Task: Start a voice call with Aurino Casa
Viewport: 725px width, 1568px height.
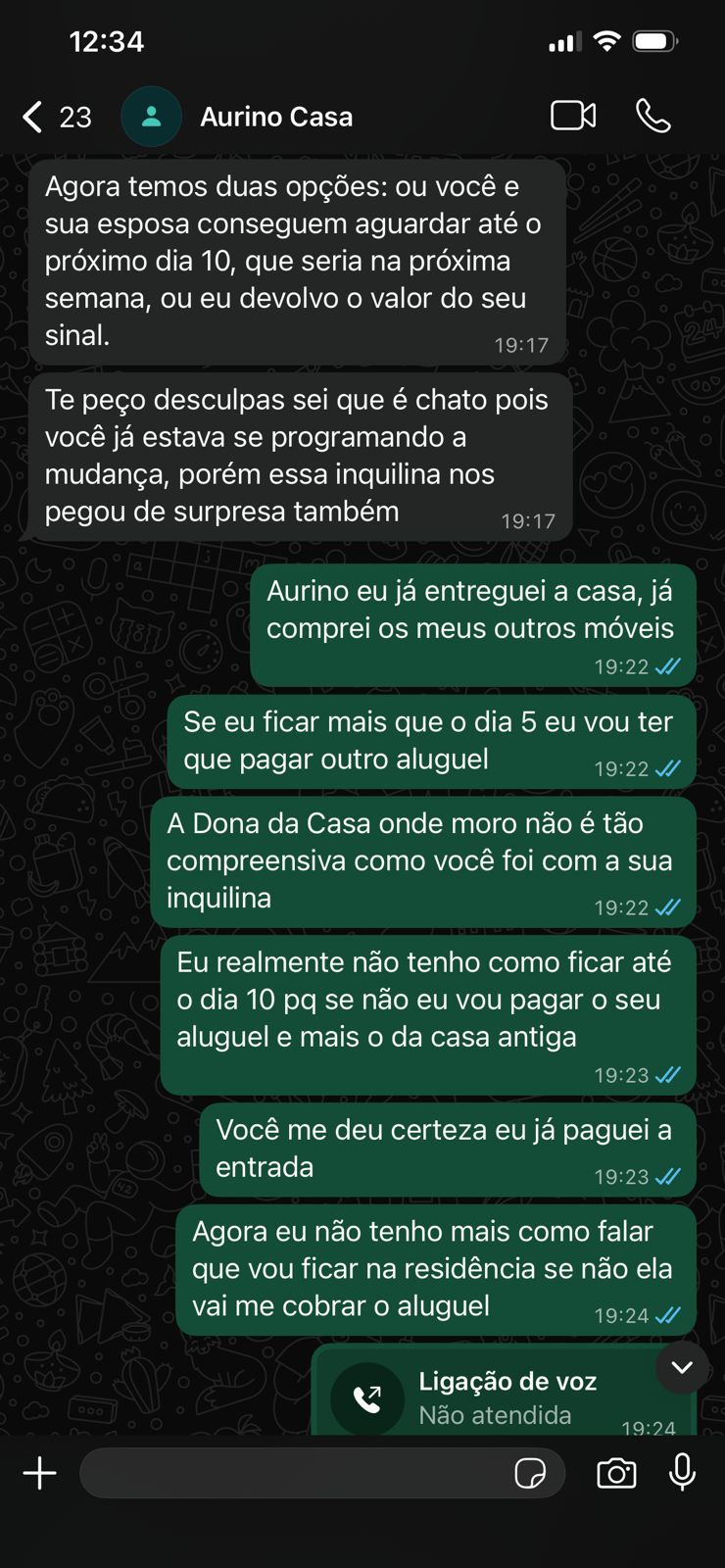Action: tap(652, 116)
